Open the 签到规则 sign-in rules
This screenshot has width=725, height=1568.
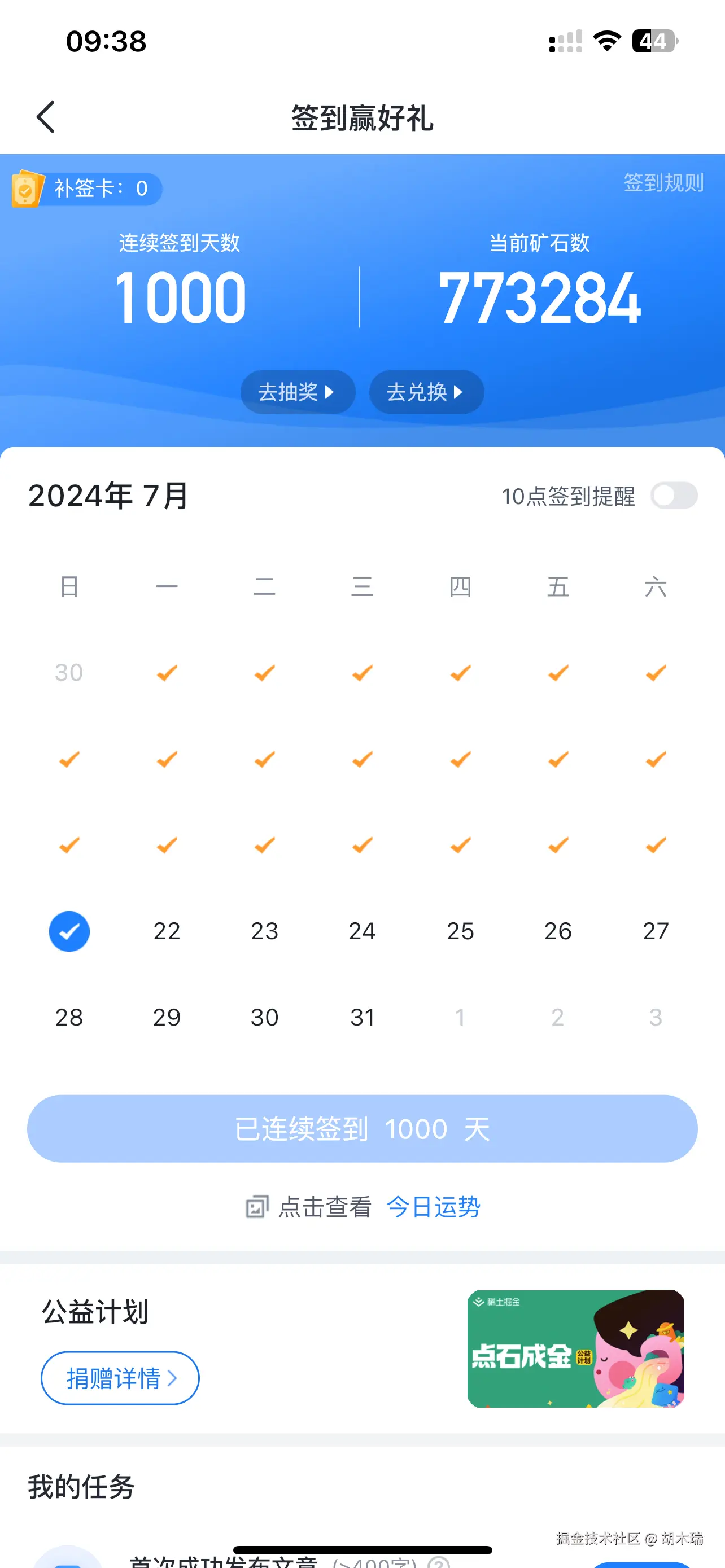(662, 182)
